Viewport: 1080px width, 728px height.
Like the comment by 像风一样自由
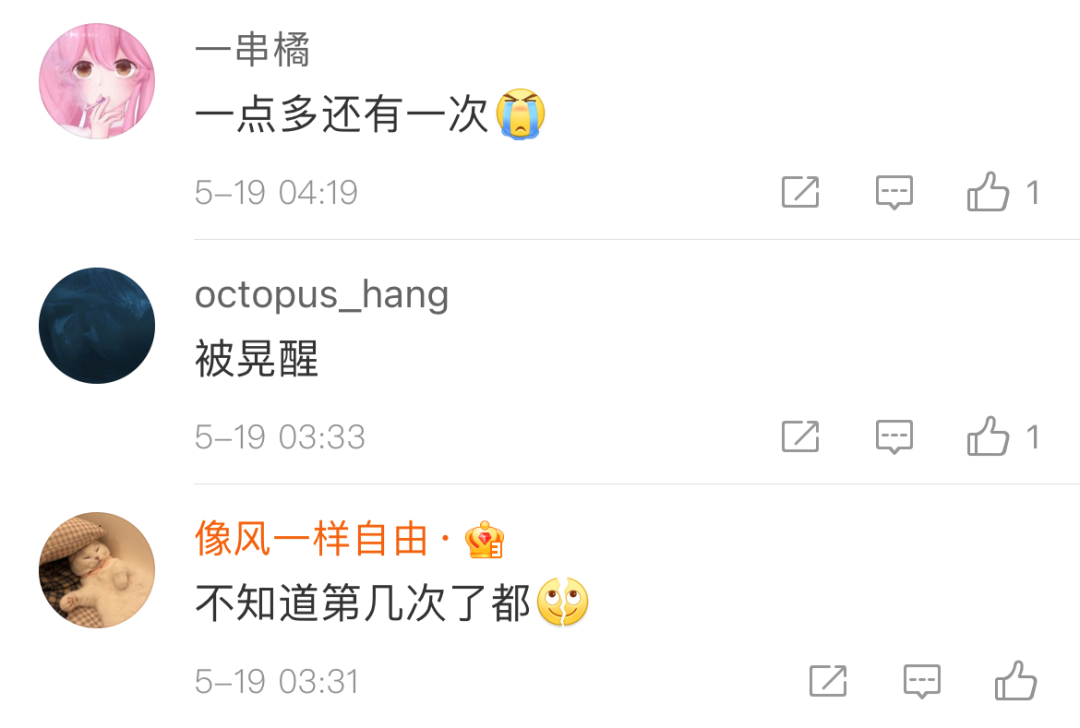pos(1016,681)
